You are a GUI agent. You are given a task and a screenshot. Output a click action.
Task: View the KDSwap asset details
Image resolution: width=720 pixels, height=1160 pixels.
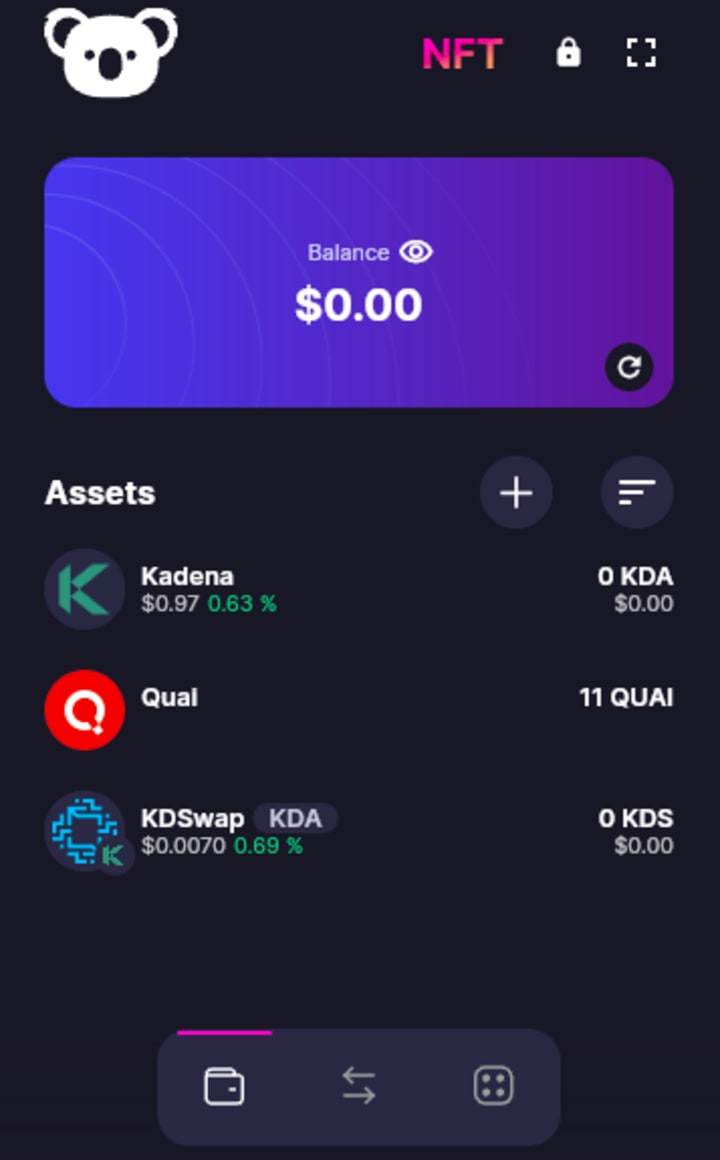(x=358, y=831)
